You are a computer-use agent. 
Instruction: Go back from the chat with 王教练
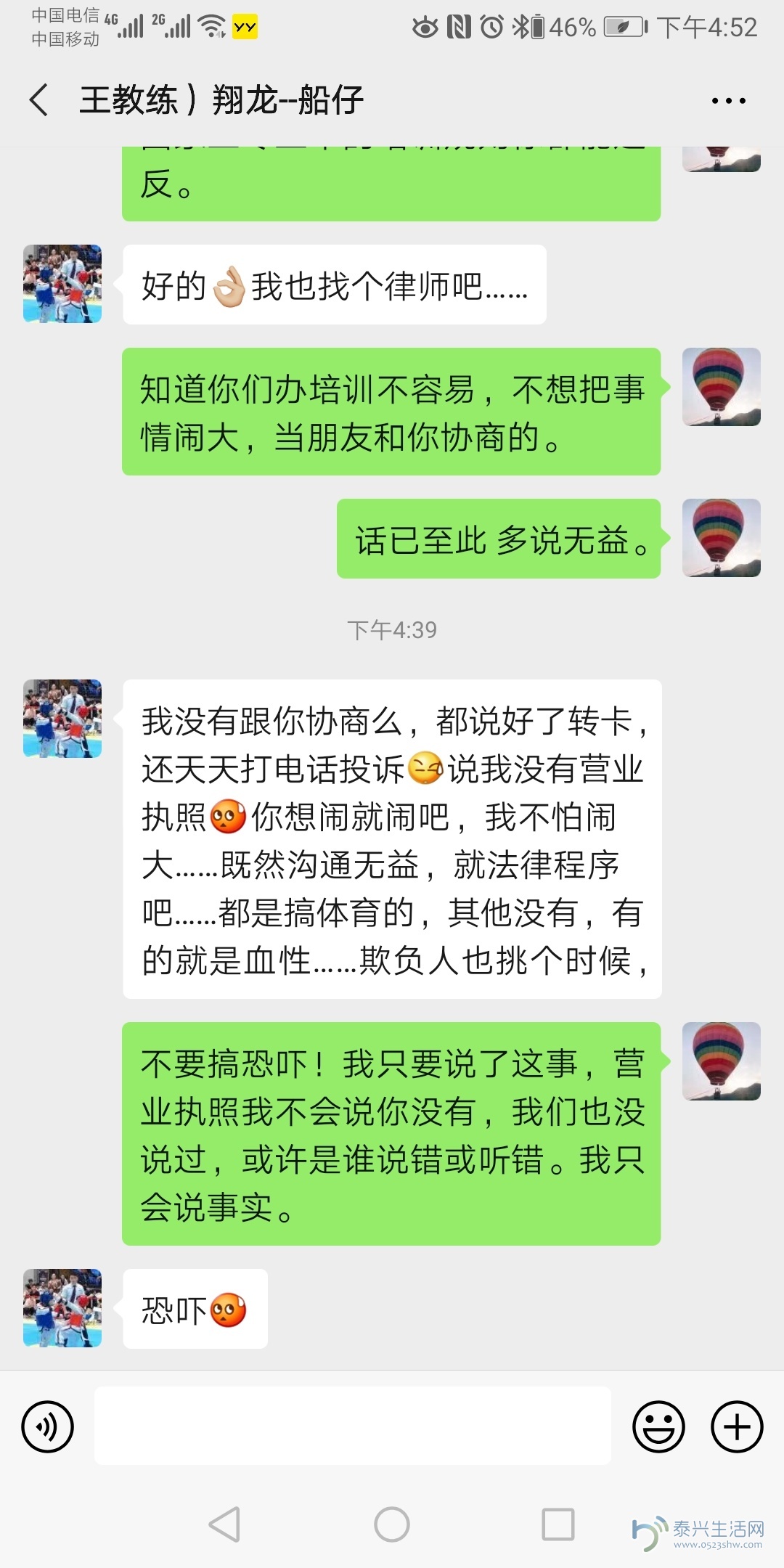(x=39, y=99)
